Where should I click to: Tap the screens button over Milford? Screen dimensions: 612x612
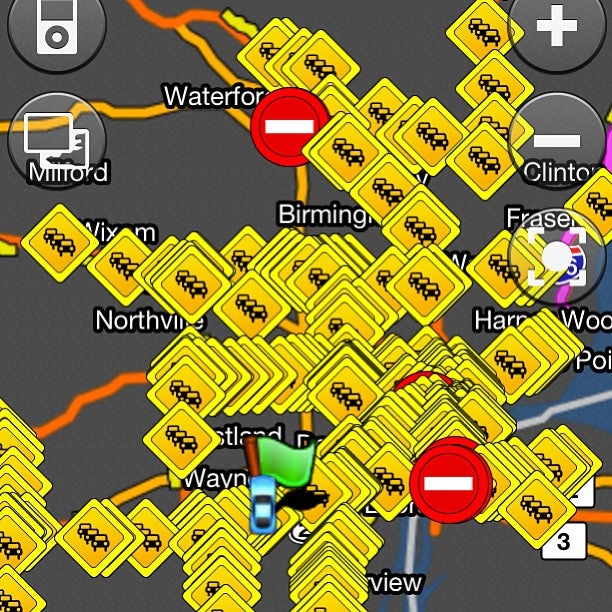tap(57, 141)
